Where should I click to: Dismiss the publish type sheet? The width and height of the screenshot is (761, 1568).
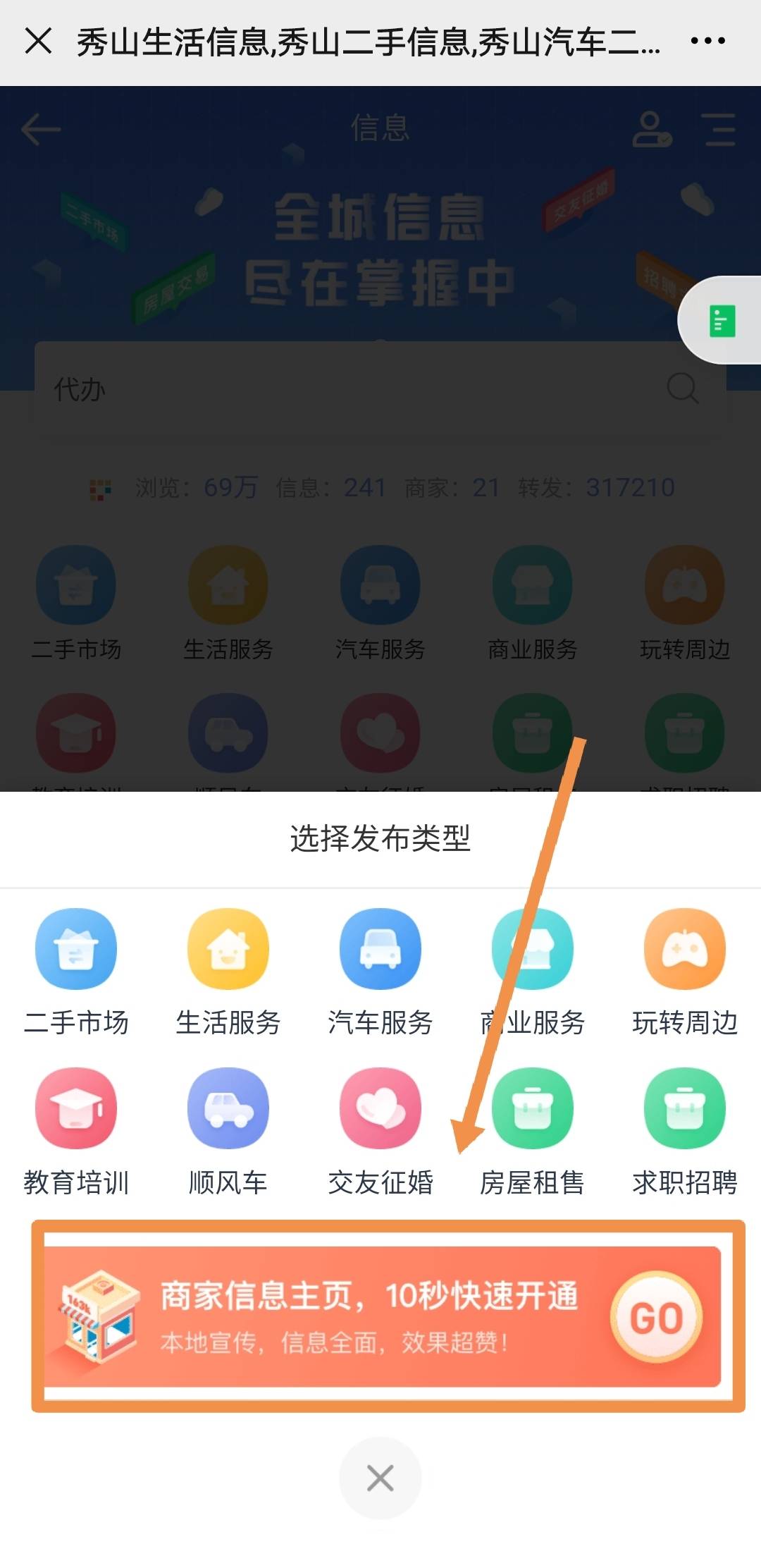380,1478
